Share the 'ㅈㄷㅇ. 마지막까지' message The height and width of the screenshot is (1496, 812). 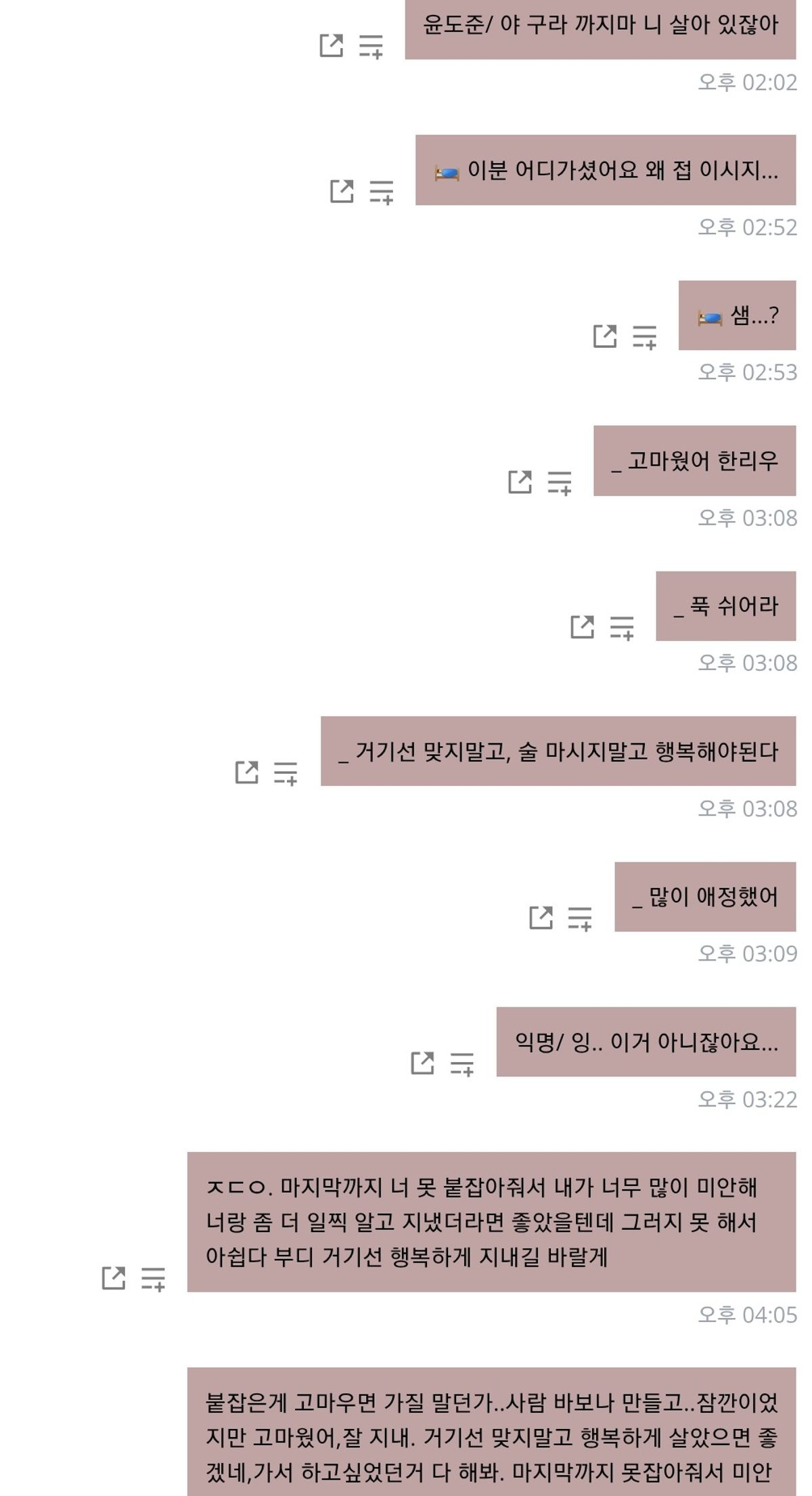click(x=113, y=1277)
